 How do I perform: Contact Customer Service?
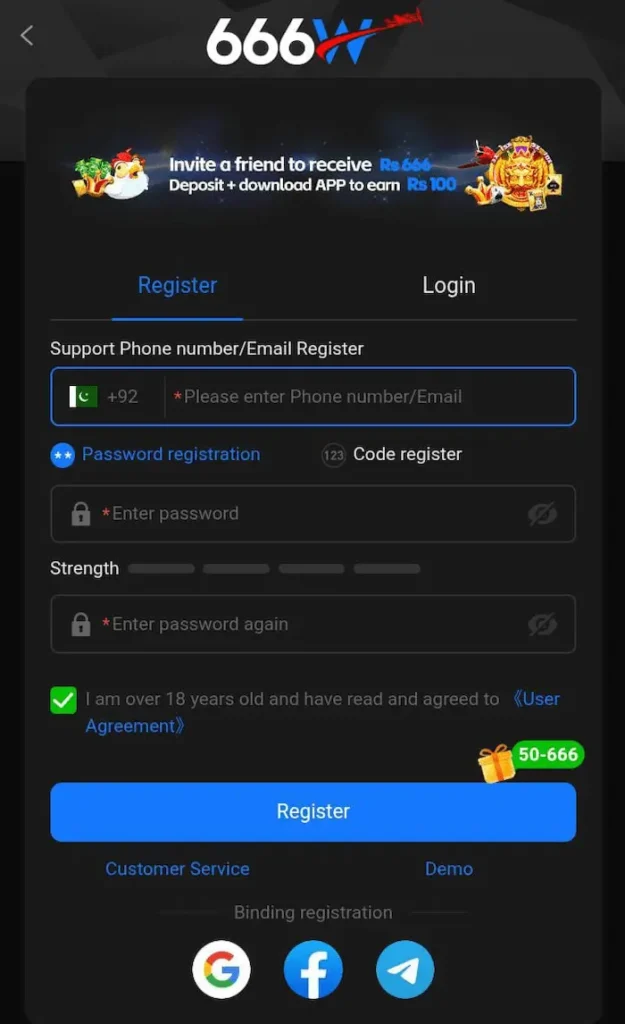(177, 869)
